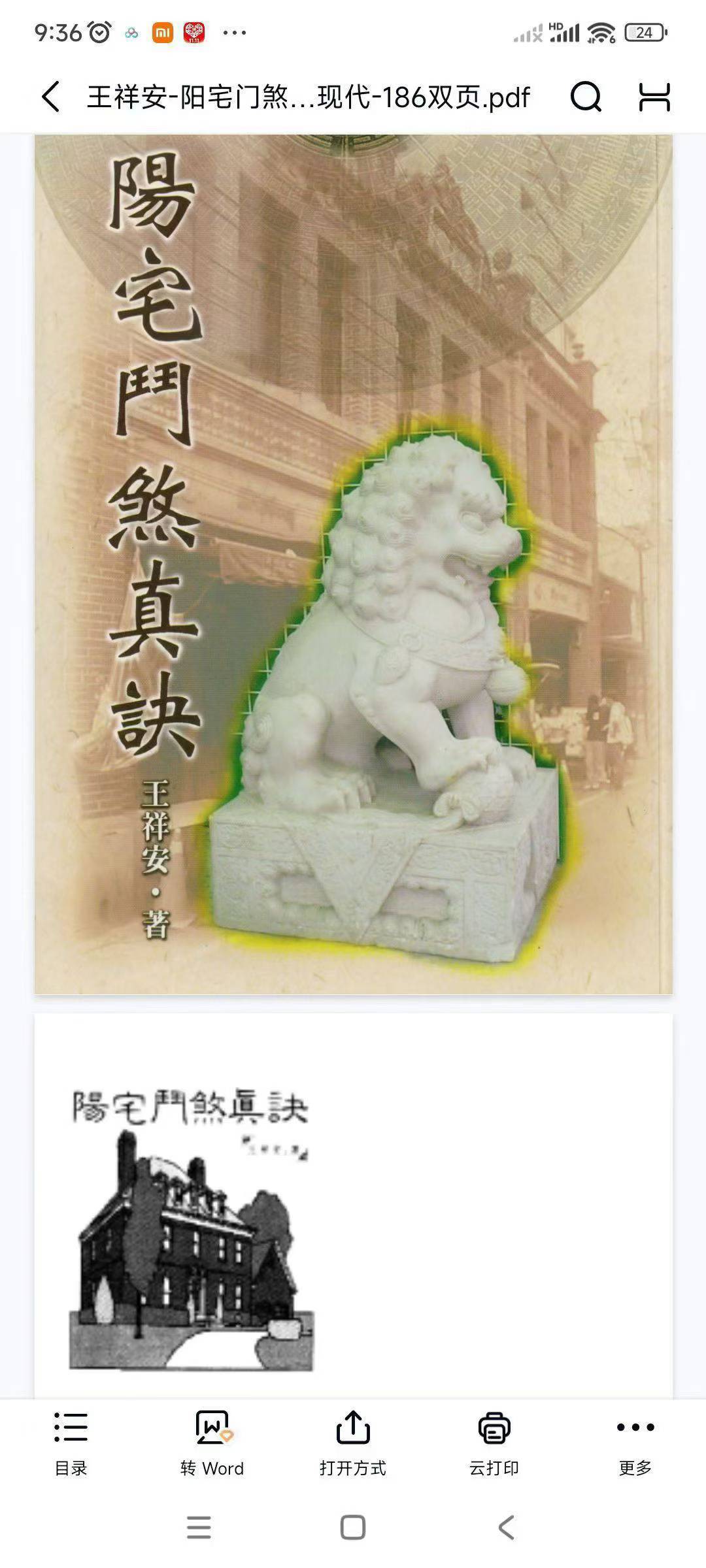
Task: Tap the page layout icon in top bar
Action: [654, 97]
